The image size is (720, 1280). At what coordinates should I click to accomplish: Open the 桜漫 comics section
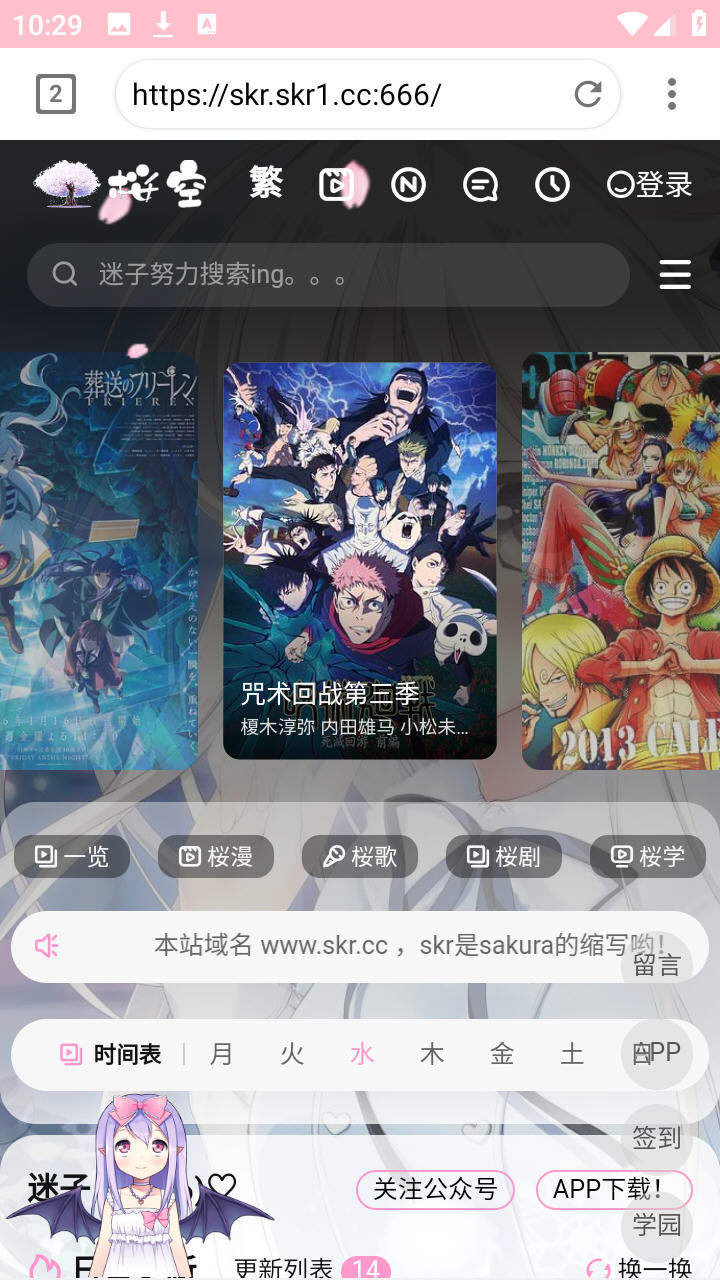tap(215, 856)
